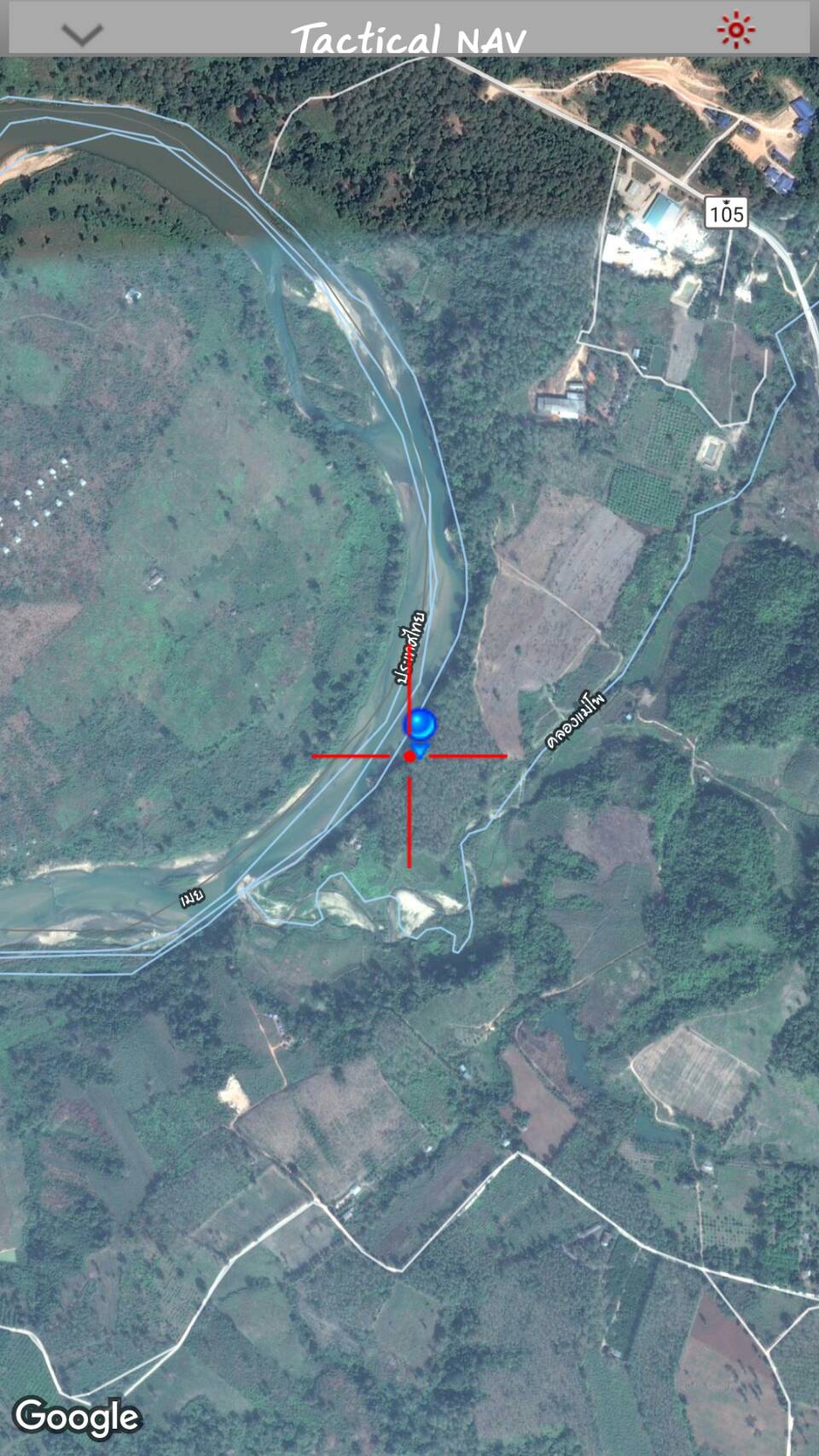Viewport: 819px width, 1456px height.
Task: Toggle the red sun brightness mode icon
Action: (x=735, y=31)
